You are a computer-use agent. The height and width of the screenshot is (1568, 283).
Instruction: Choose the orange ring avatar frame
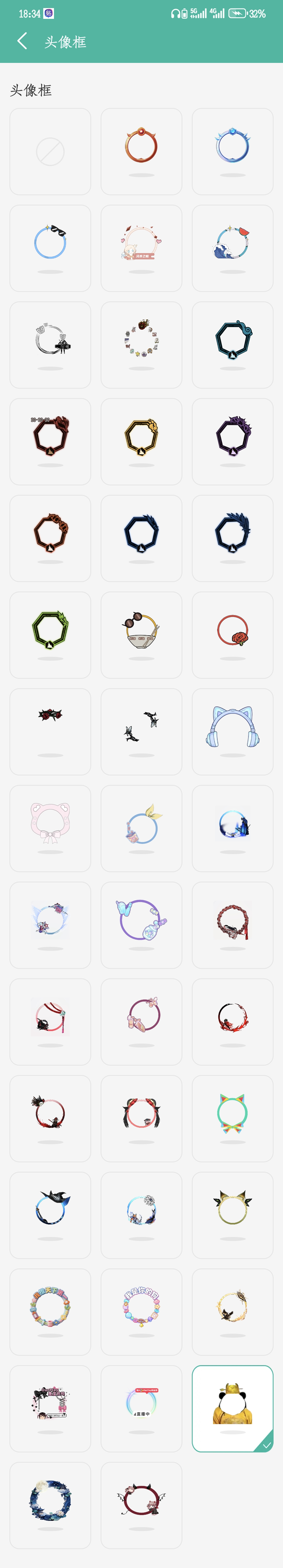(141, 151)
